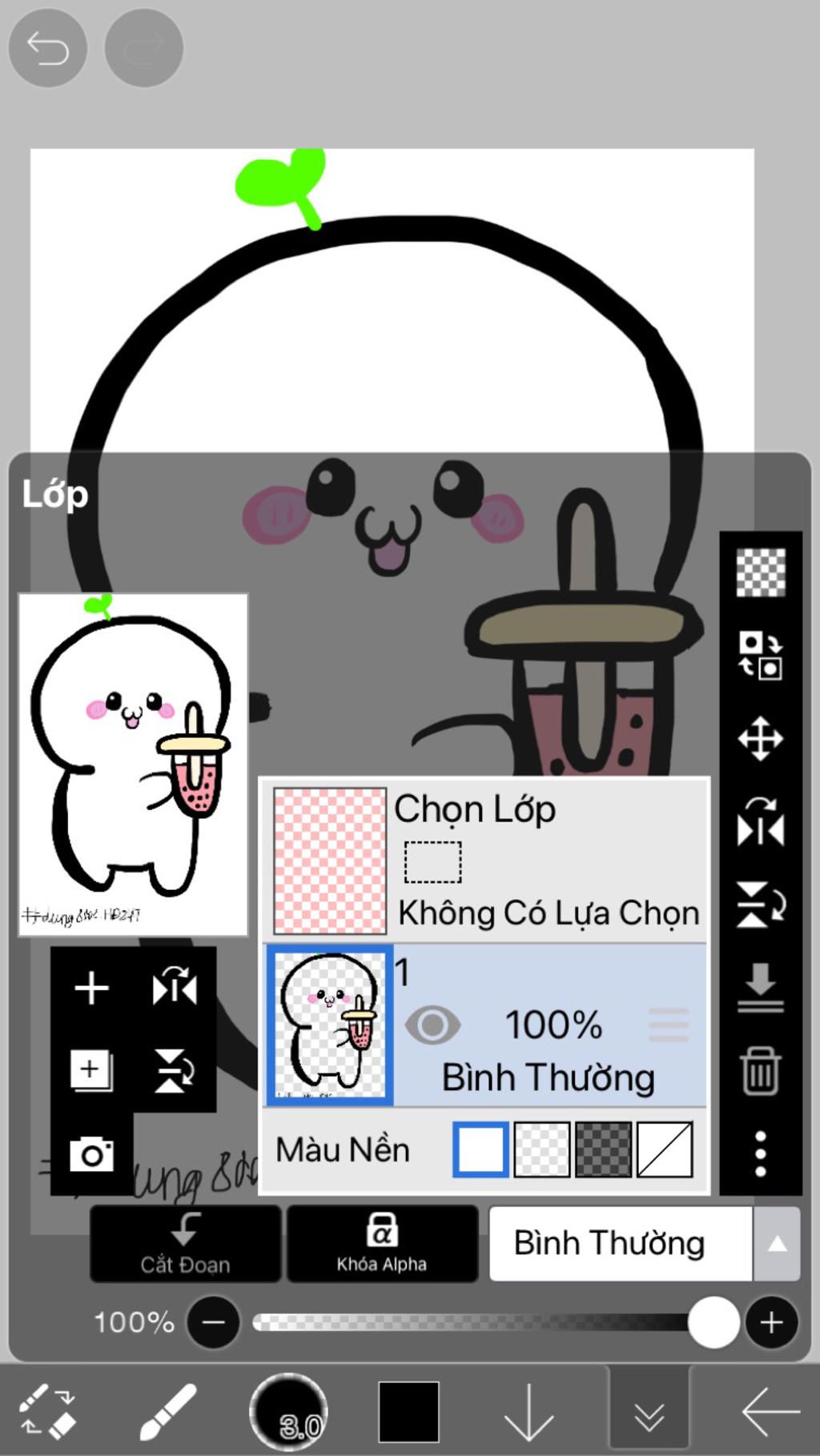The width and height of the screenshot is (820, 1456).
Task: Open the black color picker swatch
Action: click(x=408, y=1412)
